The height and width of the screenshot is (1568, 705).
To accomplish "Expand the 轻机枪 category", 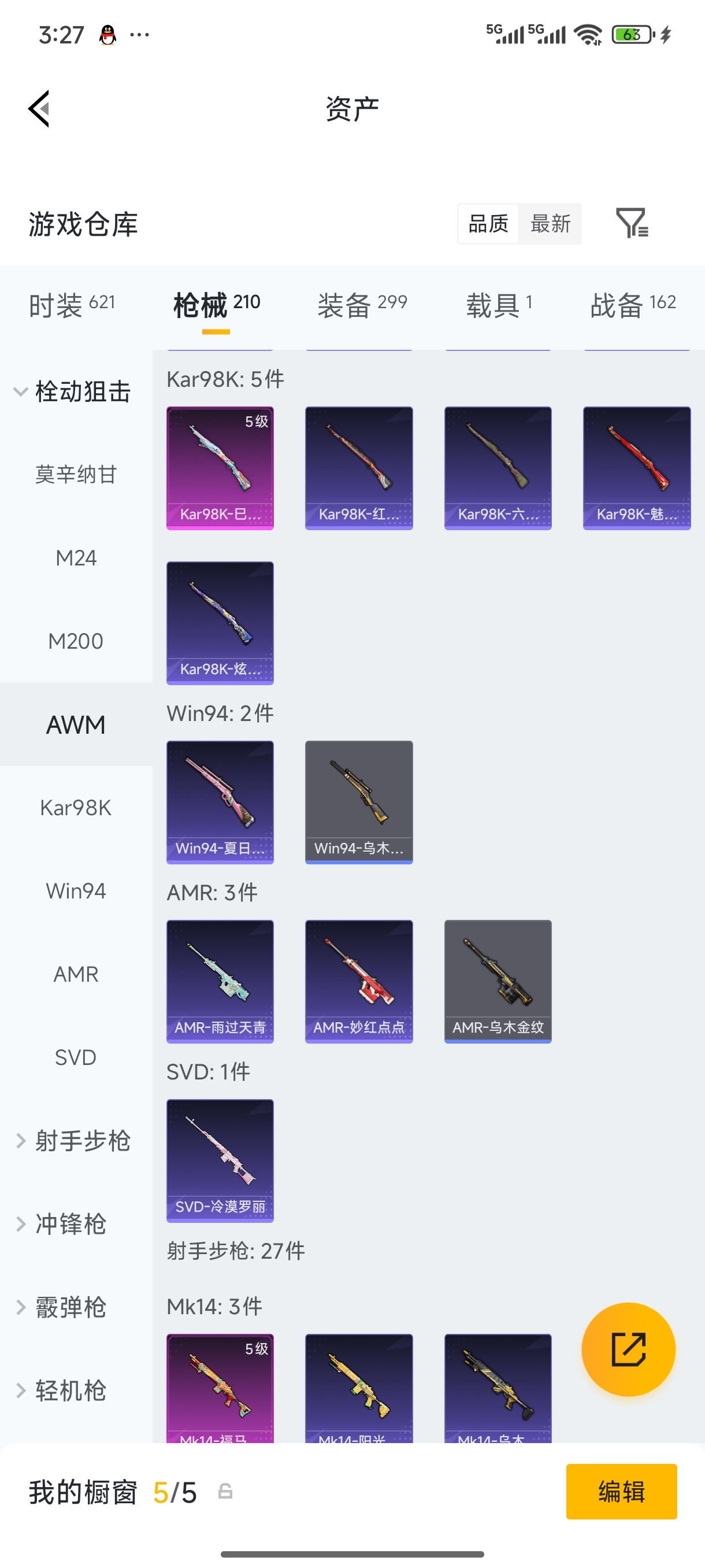I will tap(70, 1391).
